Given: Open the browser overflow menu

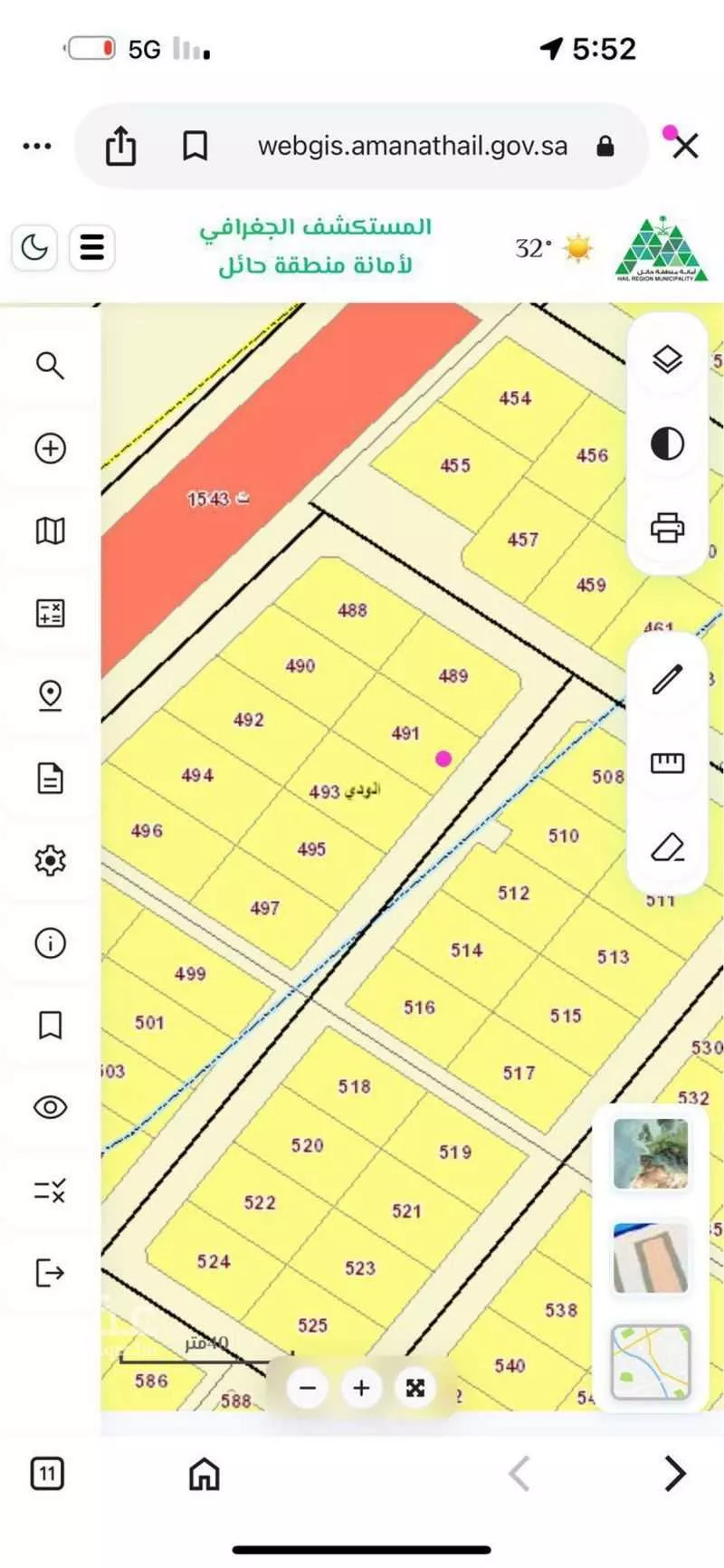Looking at the screenshot, I should pyautogui.click(x=37, y=146).
